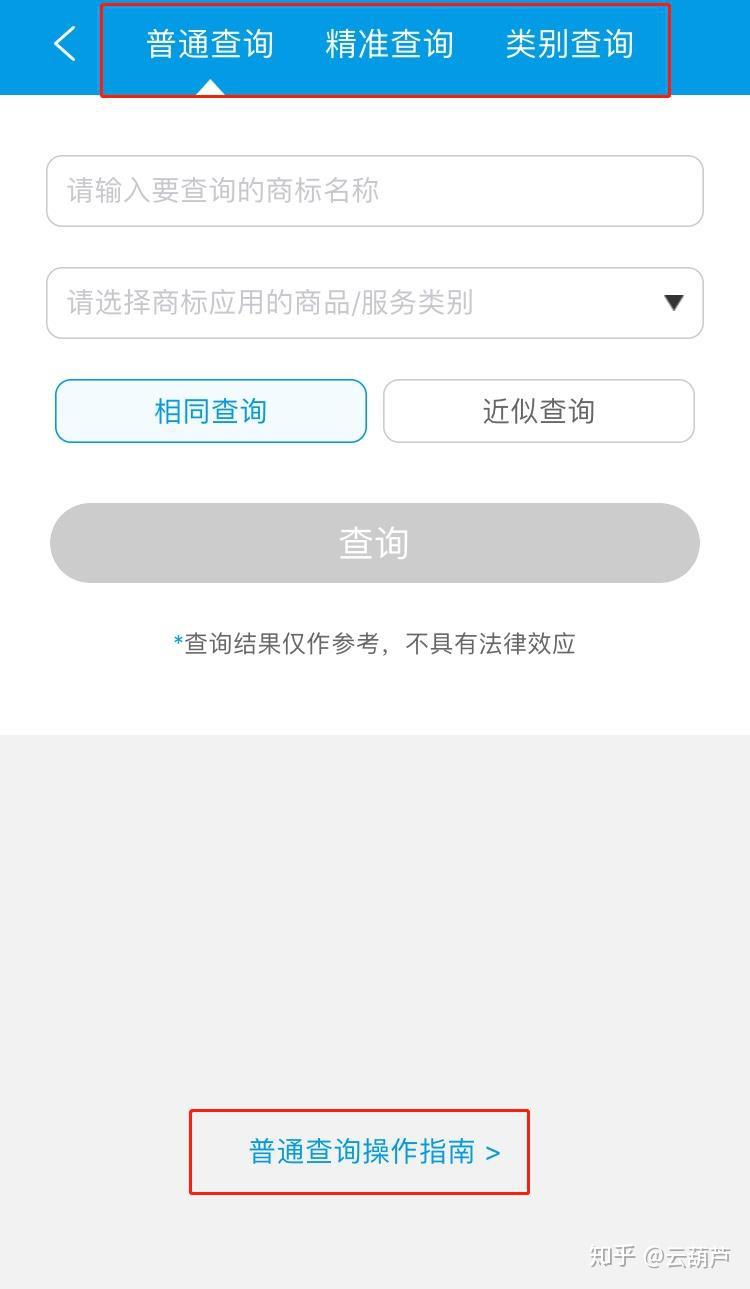Select the 普通查询 tab

click(210, 45)
